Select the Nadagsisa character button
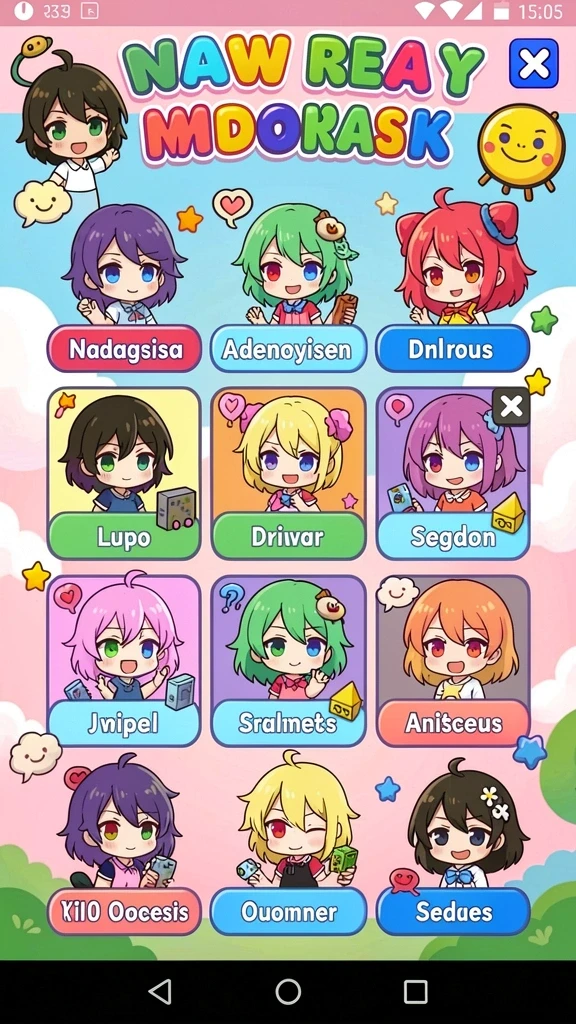This screenshot has height=1024, width=576. (x=124, y=349)
